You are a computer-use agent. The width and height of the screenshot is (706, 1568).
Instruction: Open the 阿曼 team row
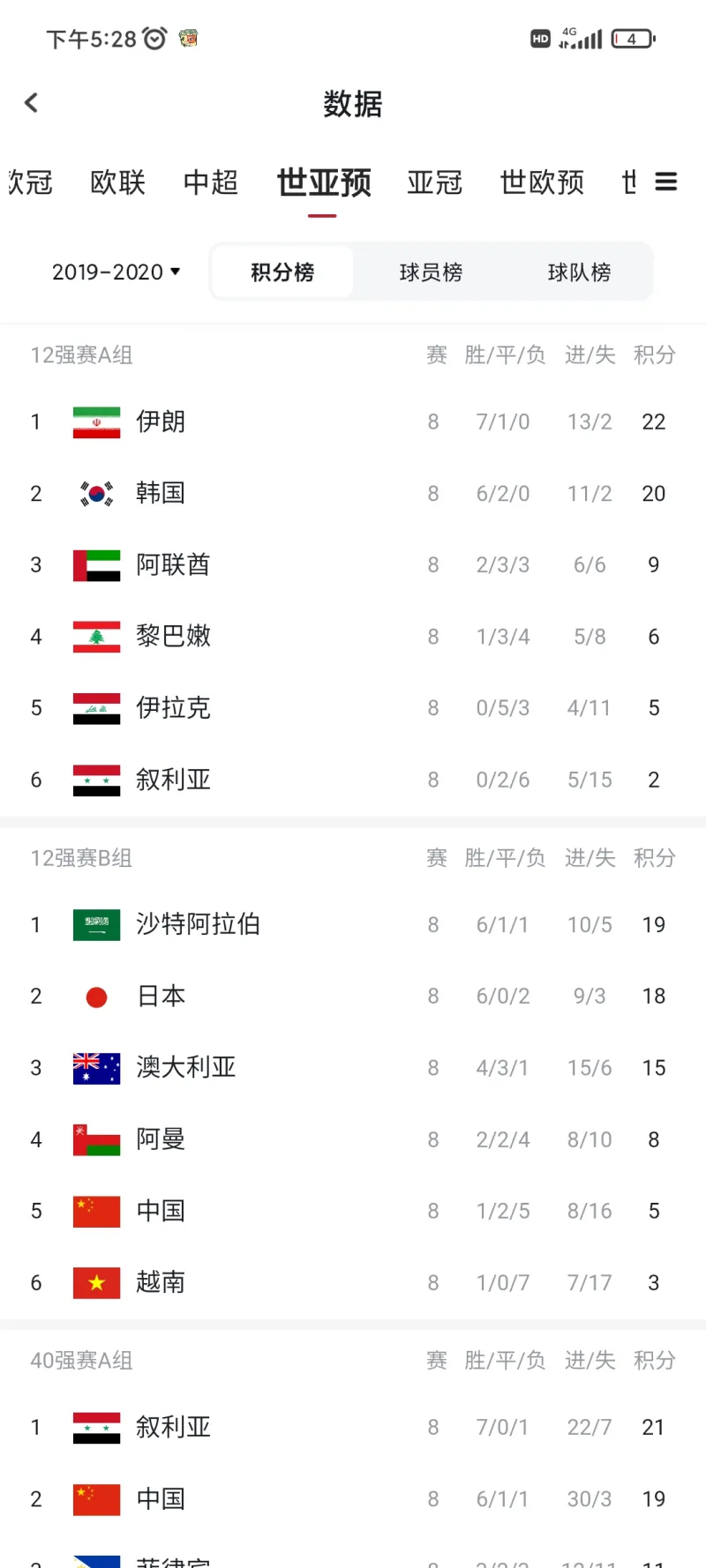(x=353, y=1139)
